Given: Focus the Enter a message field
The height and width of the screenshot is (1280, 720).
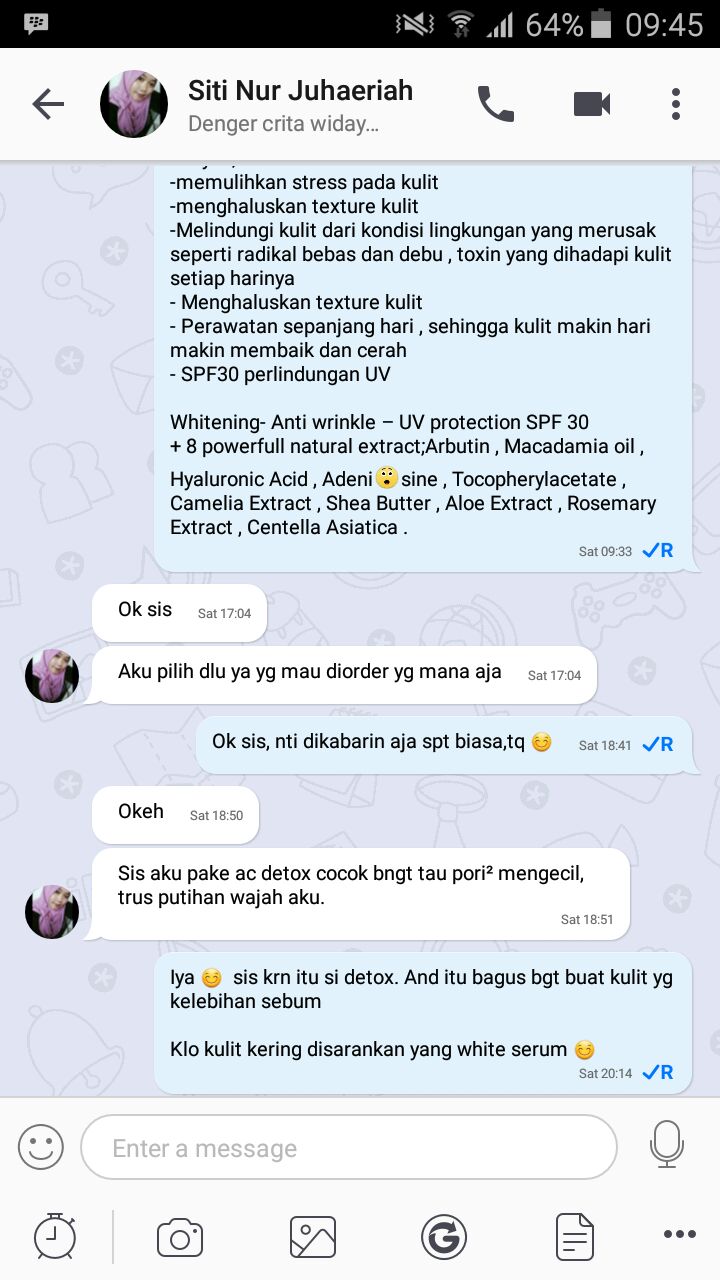Looking at the screenshot, I should tap(348, 1148).
